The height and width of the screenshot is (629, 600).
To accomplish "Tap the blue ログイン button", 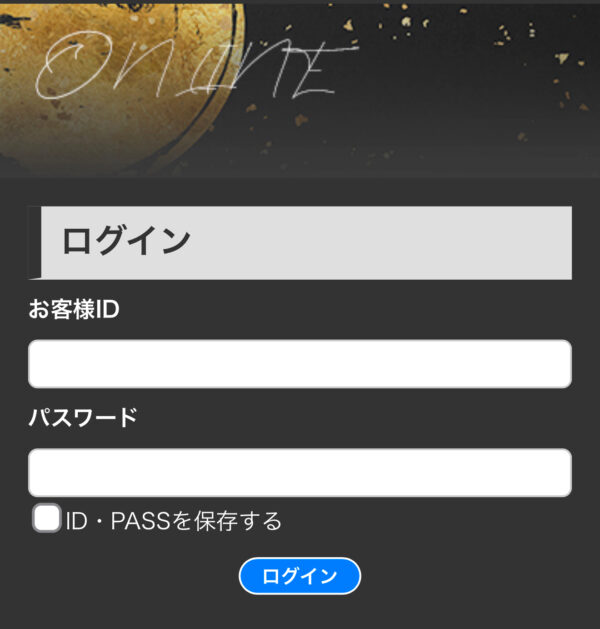I will pyautogui.click(x=299, y=576).
